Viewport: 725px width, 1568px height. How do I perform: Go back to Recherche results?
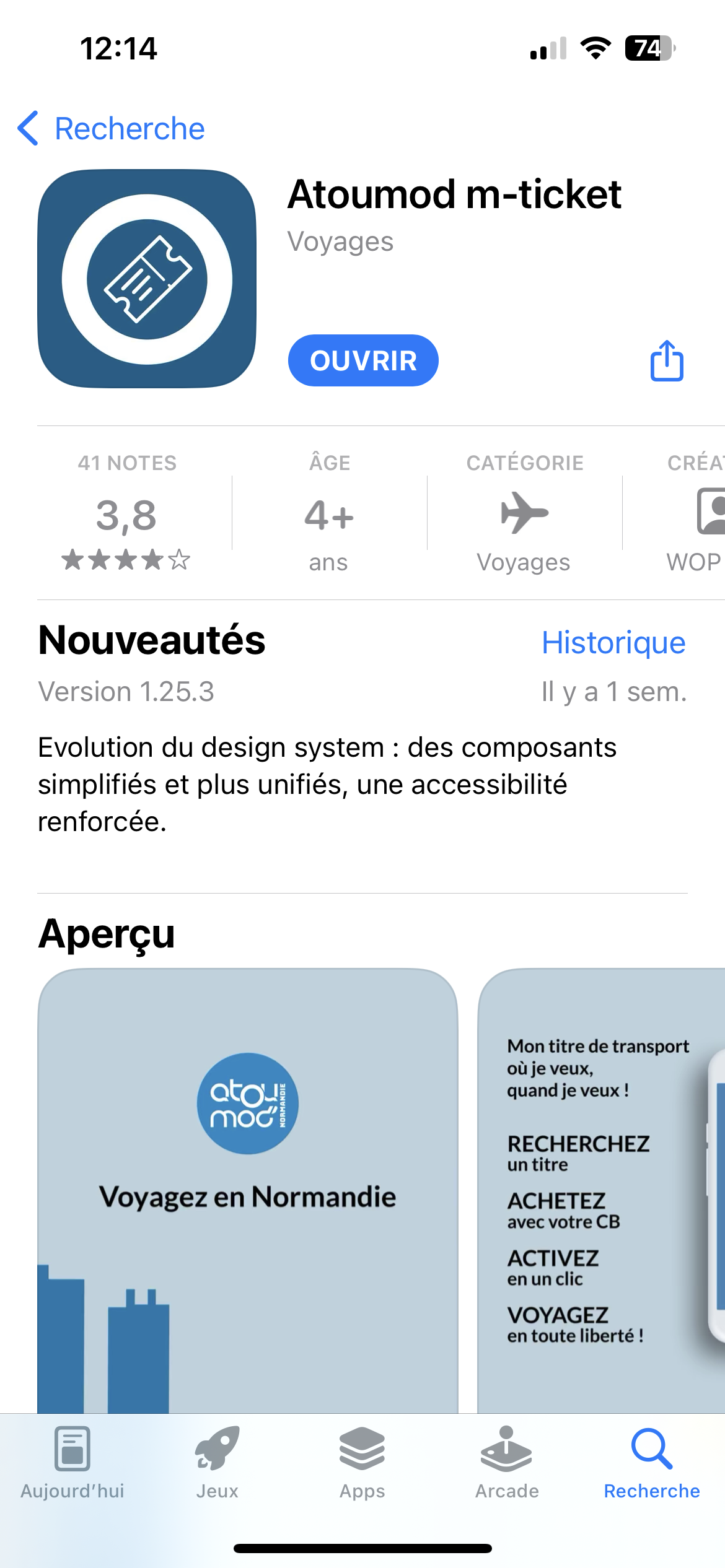112,129
